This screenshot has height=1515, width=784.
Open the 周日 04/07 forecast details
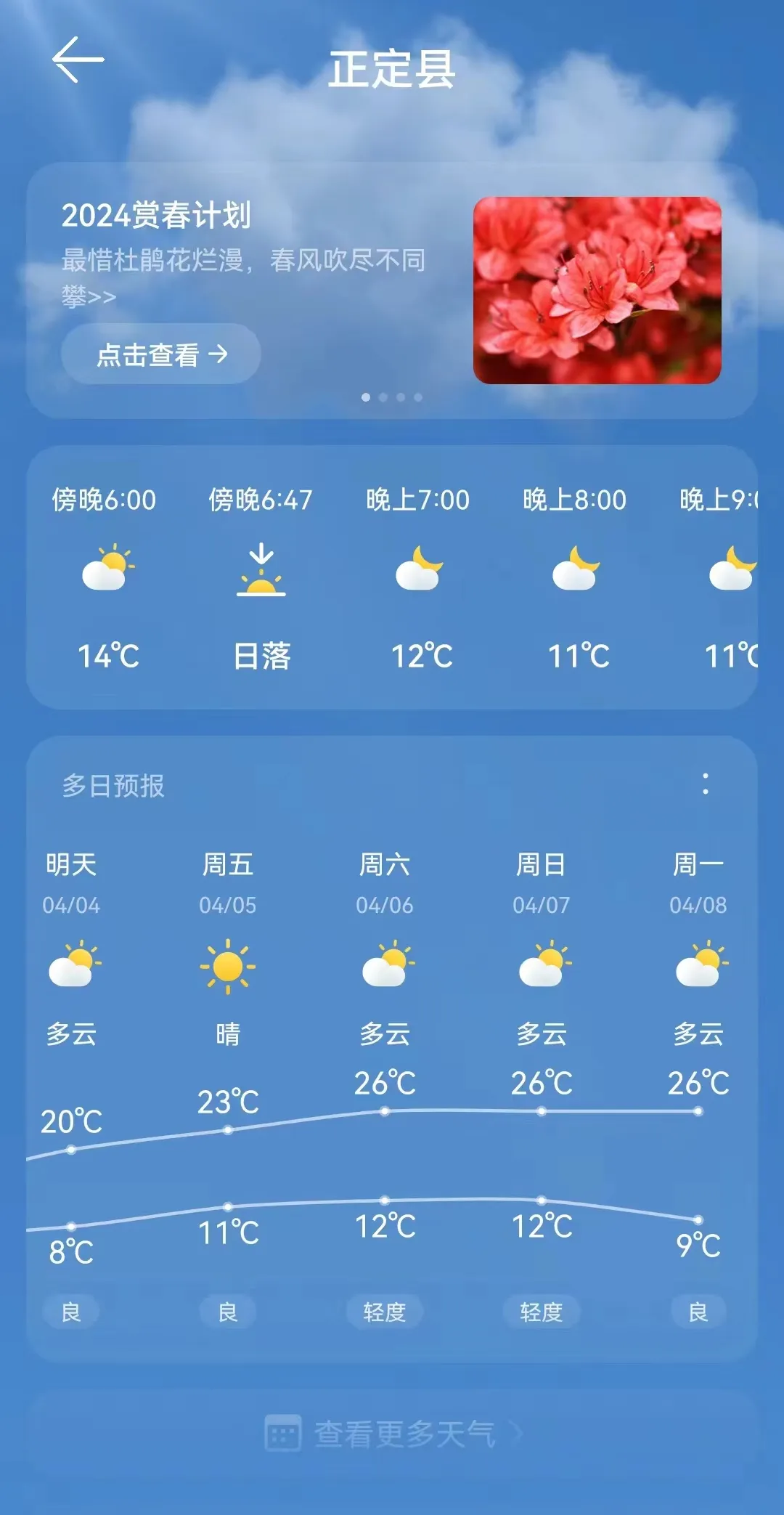542,966
